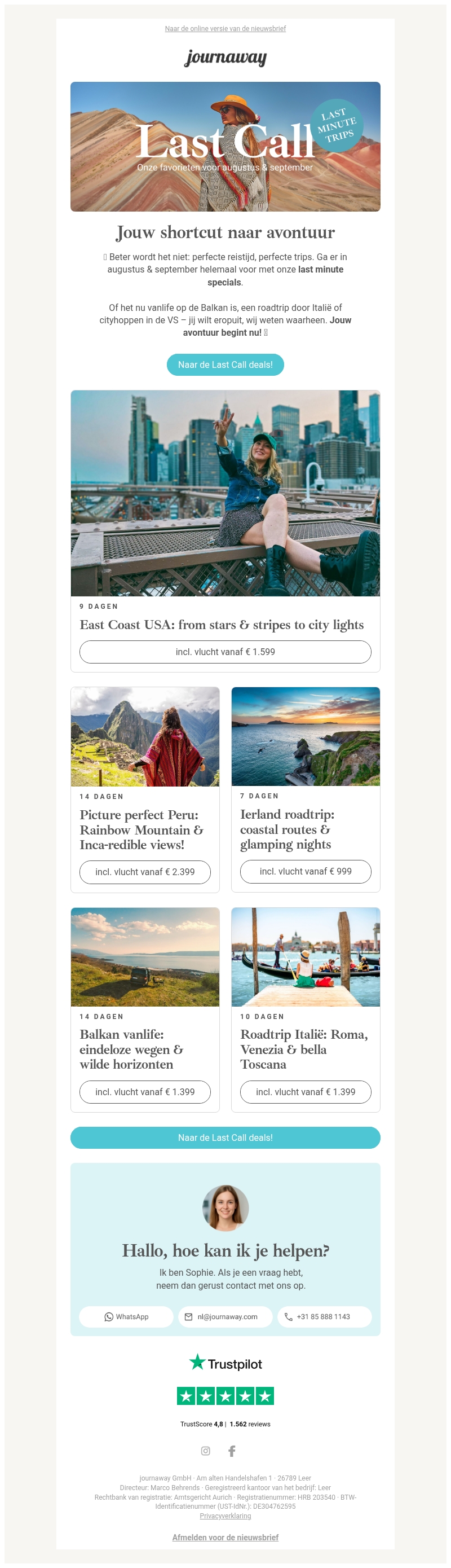Tap the first Naar de Last Call deals button

click(225, 364)
